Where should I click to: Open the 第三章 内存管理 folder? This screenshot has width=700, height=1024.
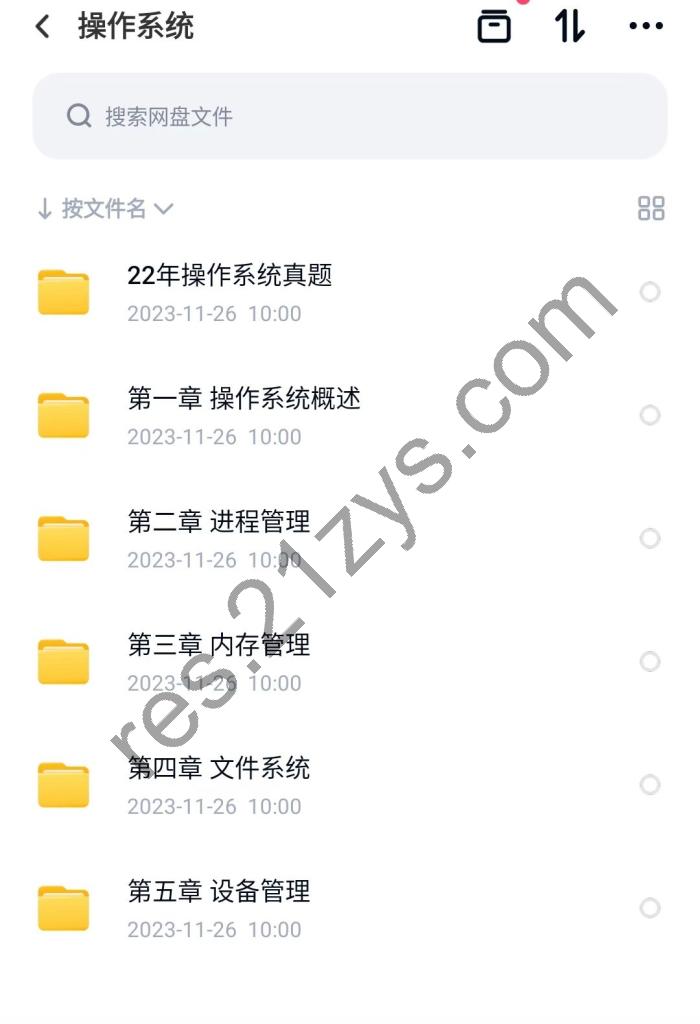[x=220, y=661]
